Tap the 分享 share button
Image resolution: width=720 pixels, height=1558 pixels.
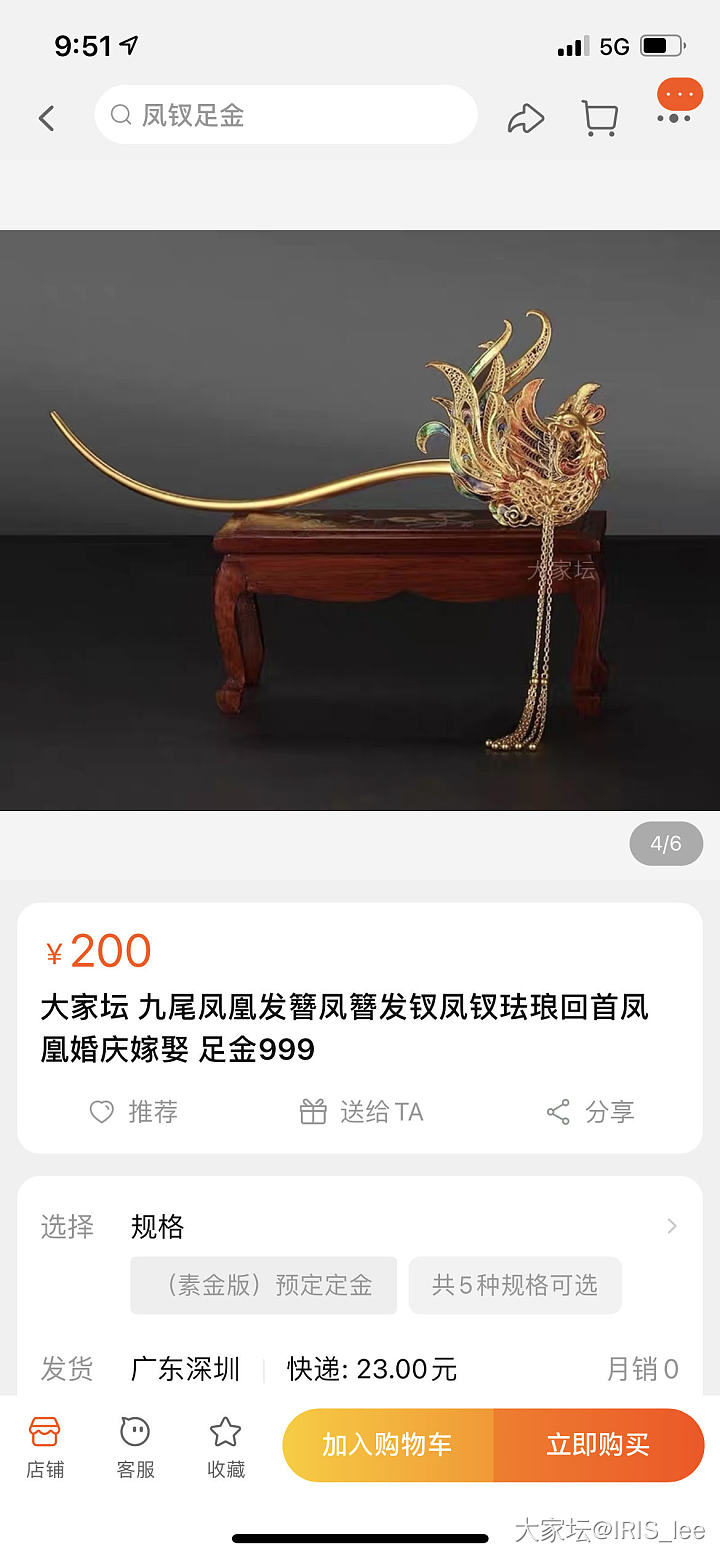pyautogui.click(x=590, y=1112)
